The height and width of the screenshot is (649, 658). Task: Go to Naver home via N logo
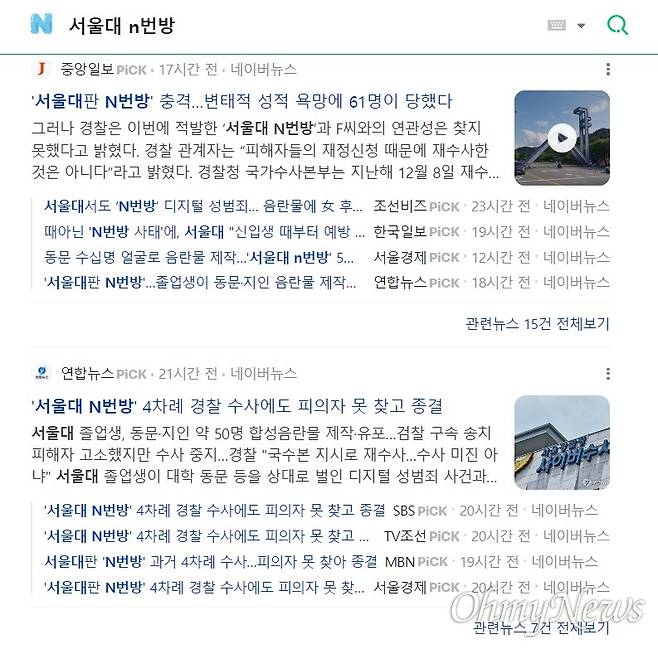[x=41, y=25]
